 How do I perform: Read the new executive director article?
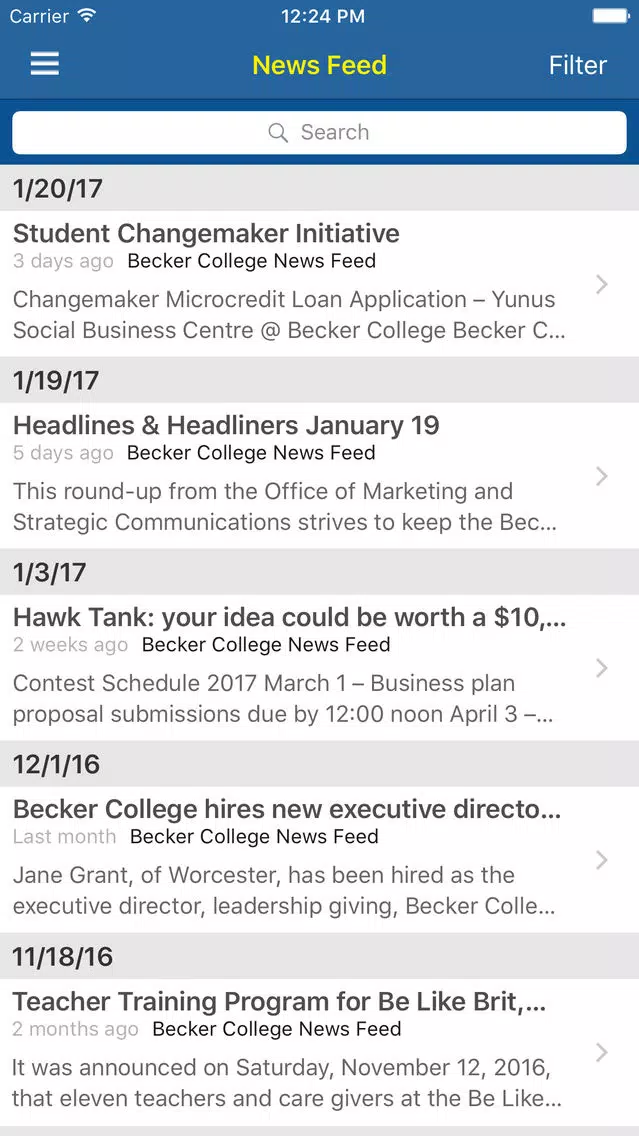pyautogui.click(x=320, y=860)
